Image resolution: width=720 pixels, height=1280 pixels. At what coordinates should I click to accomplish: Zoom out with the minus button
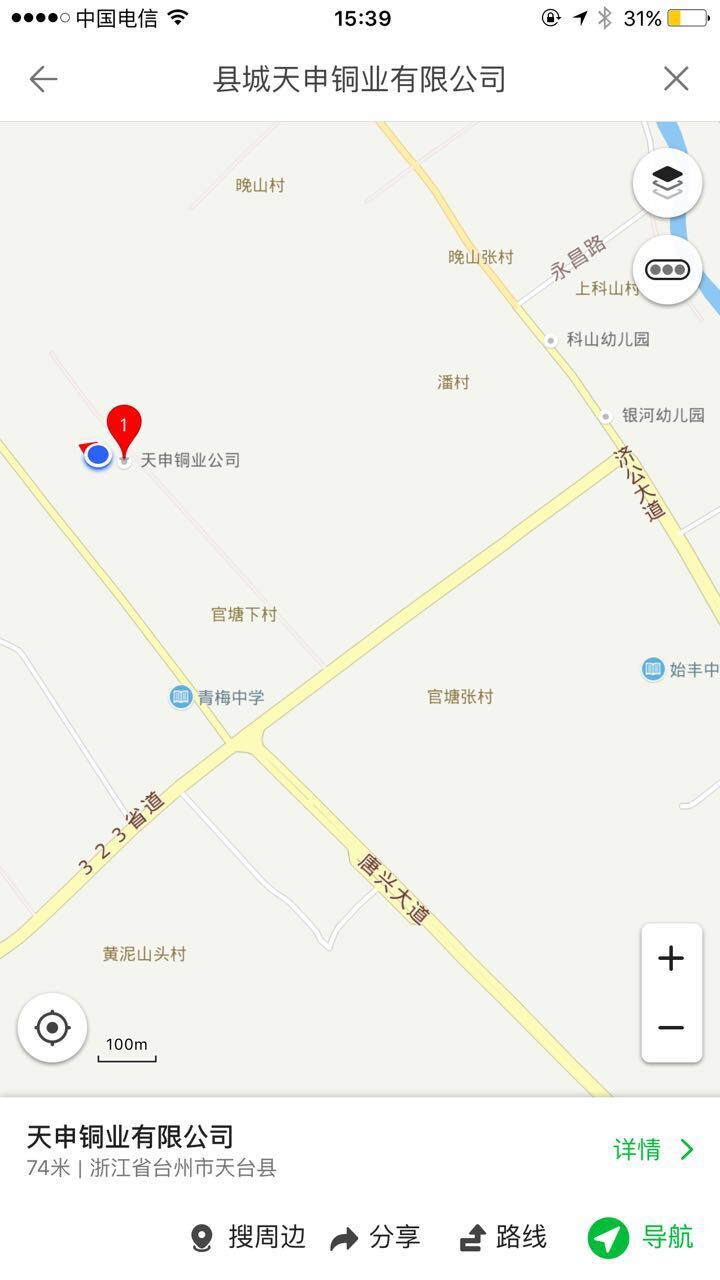671,1028
